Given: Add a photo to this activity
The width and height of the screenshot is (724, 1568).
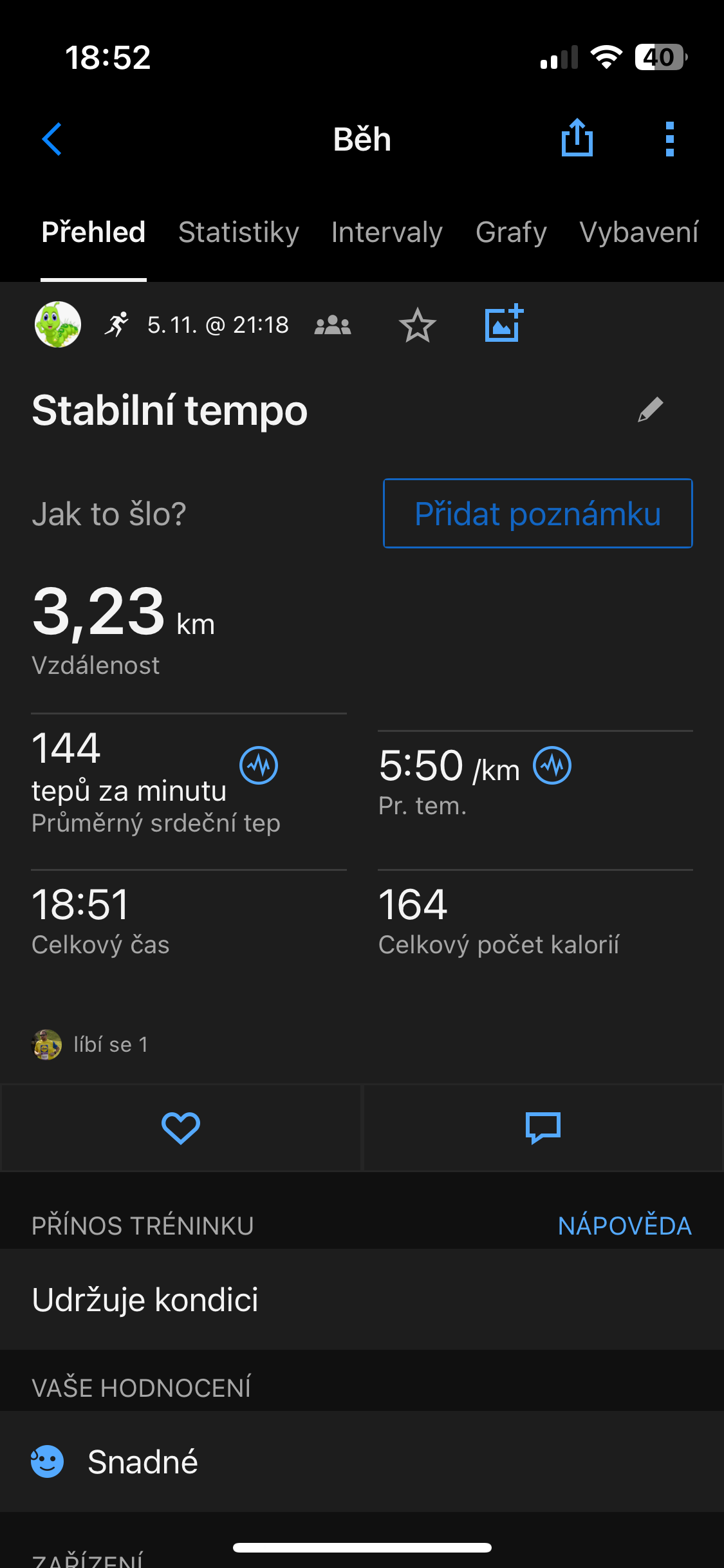Looking at the screenshot, I should tap(503, 324).
